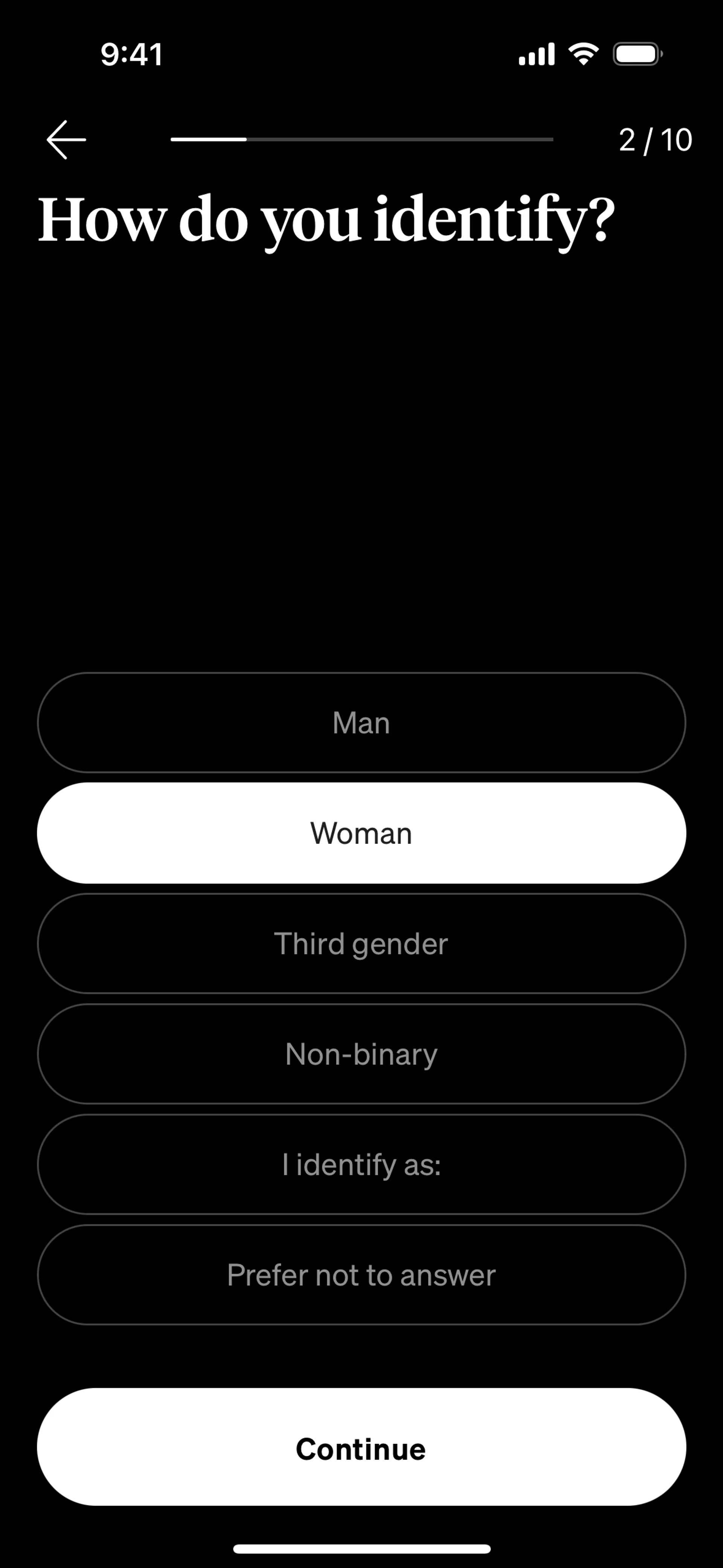Go back with the arrow icon
This screenshot has width=723, height=1568.
66,139
